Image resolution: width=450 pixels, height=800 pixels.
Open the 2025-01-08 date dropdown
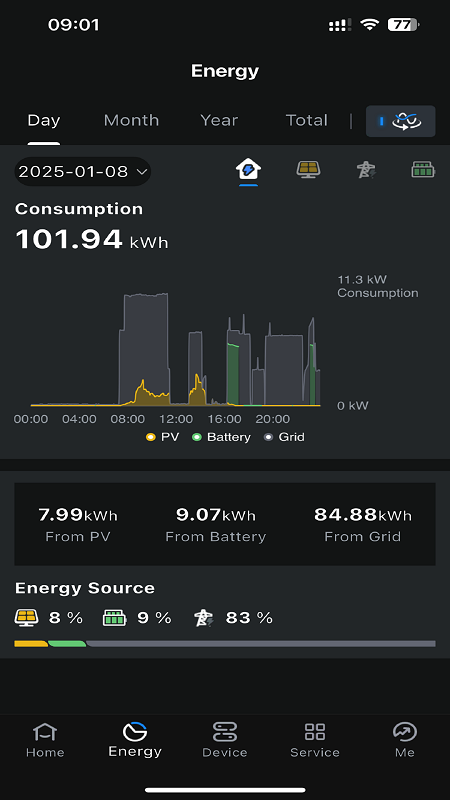pyautogui.click(x=83, y=171)
